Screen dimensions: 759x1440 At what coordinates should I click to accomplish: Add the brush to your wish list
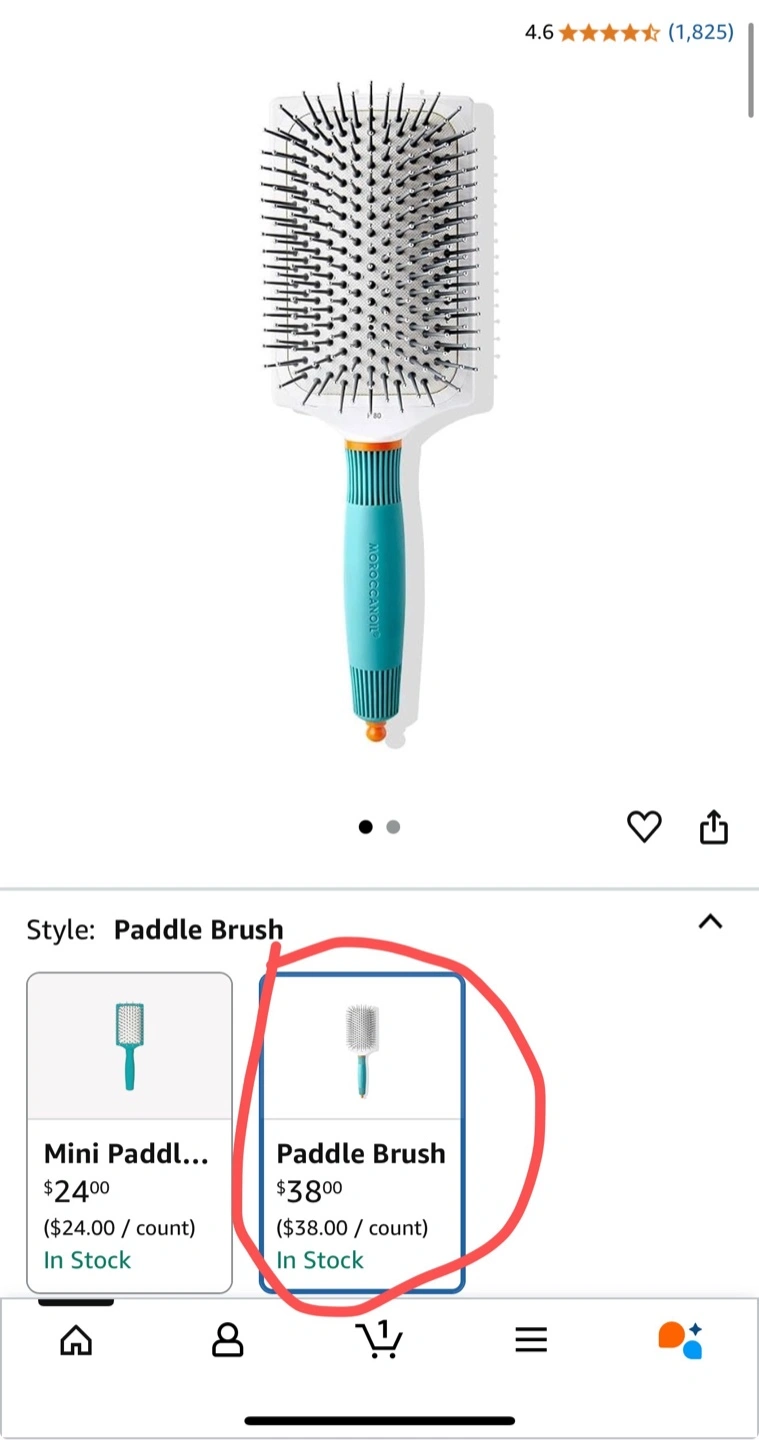[644, 826]
